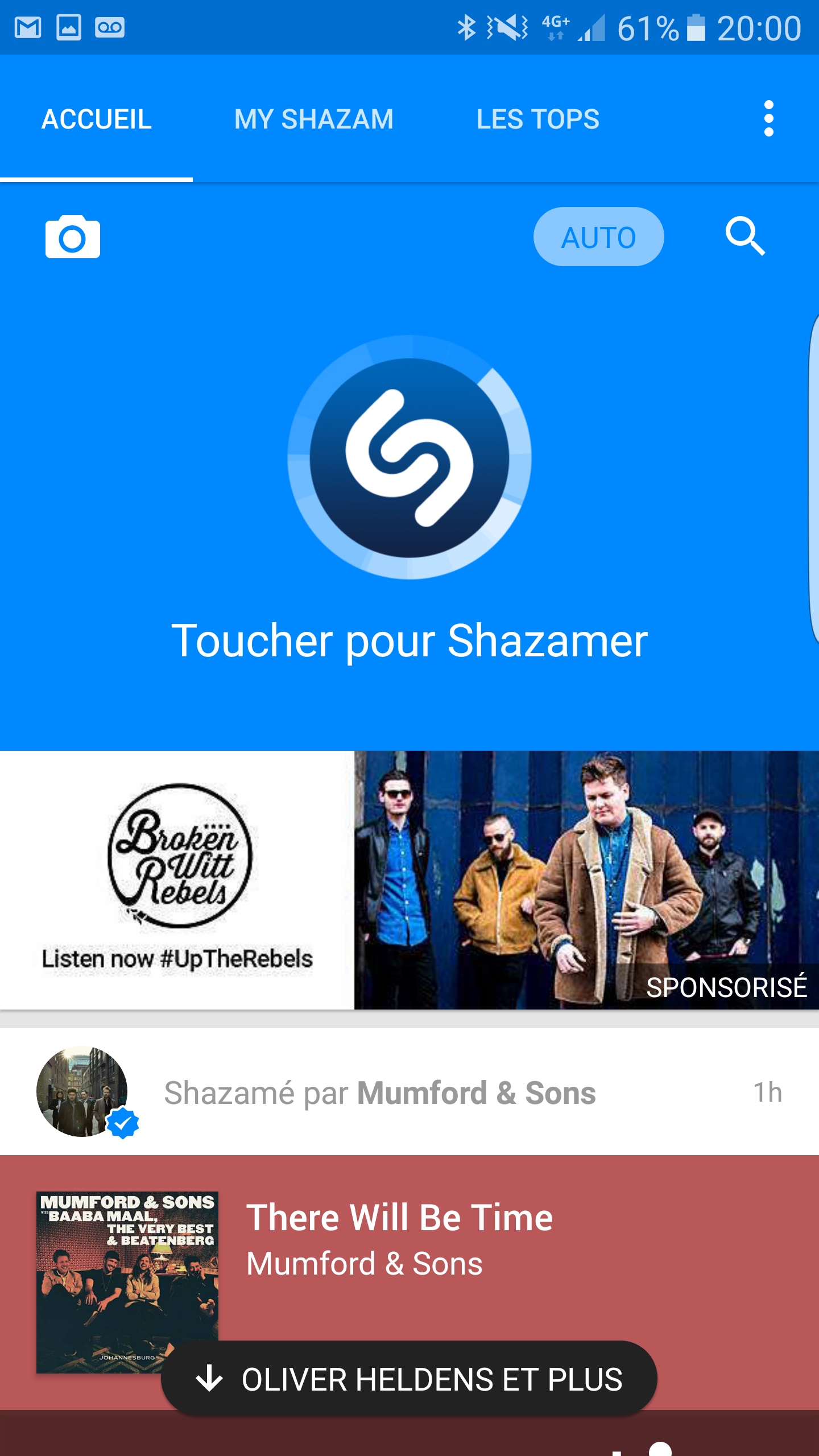Select the Accueil tab

pyautogui.click(x=96, y=119)
